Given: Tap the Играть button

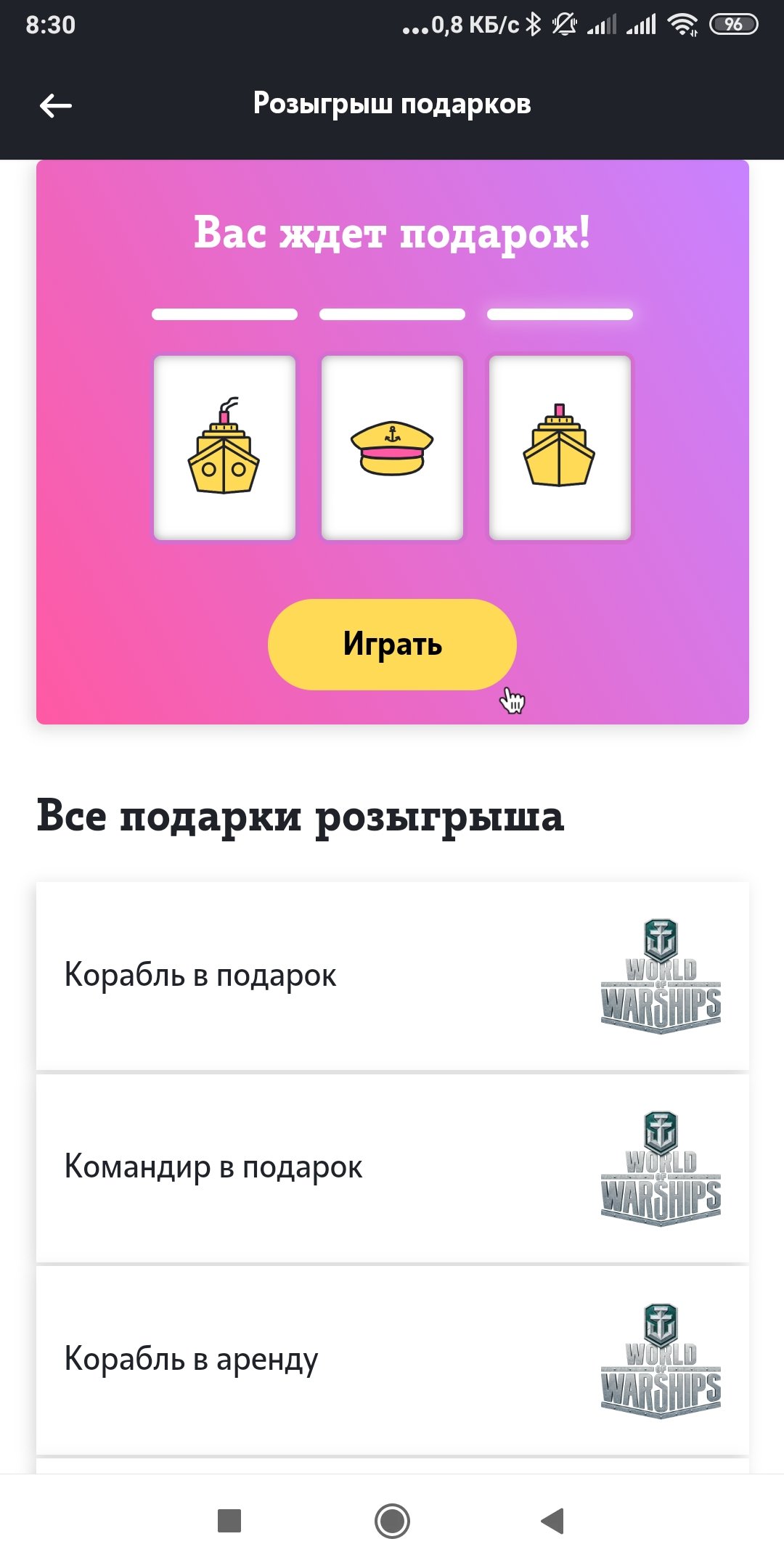Looking at the screenshot, I should (x=392, y=644).
